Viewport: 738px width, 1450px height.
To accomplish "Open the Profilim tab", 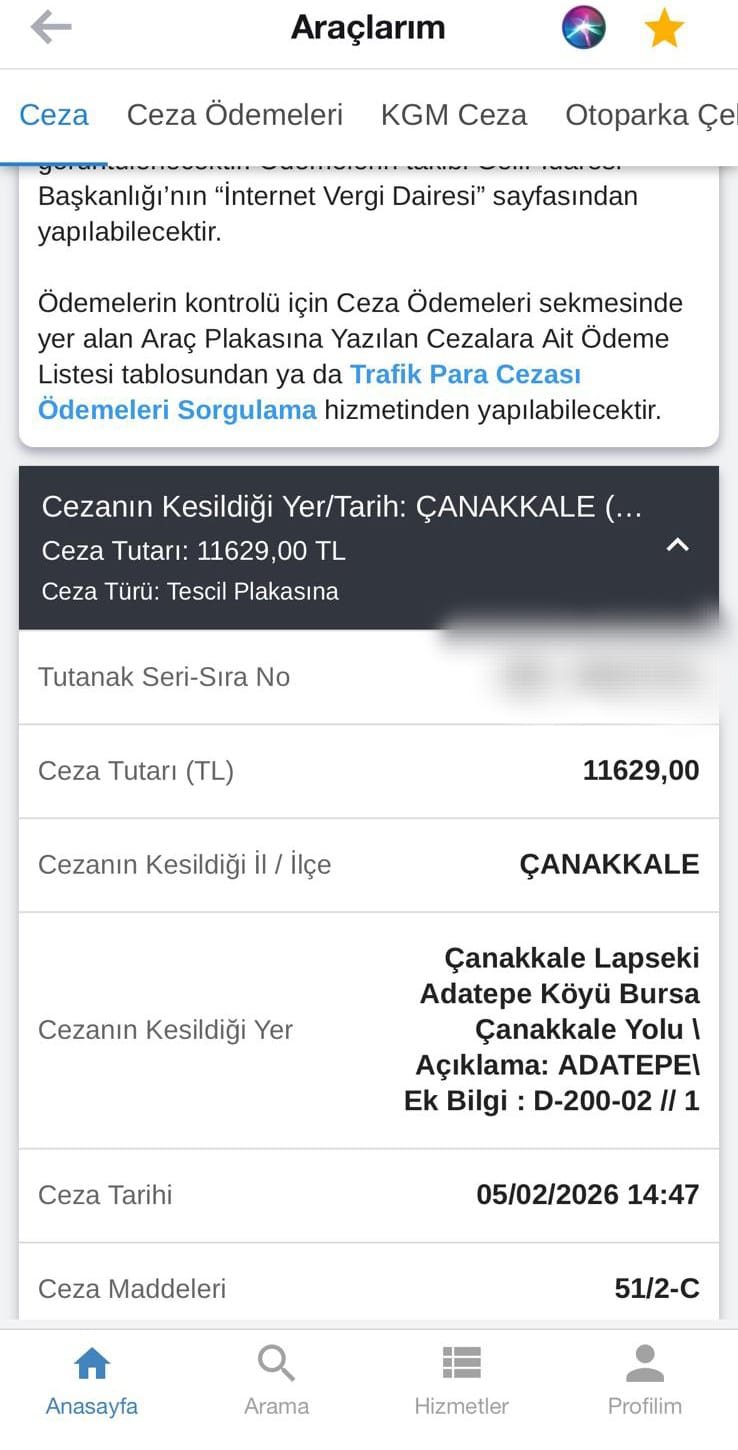I will (645, 1380).
